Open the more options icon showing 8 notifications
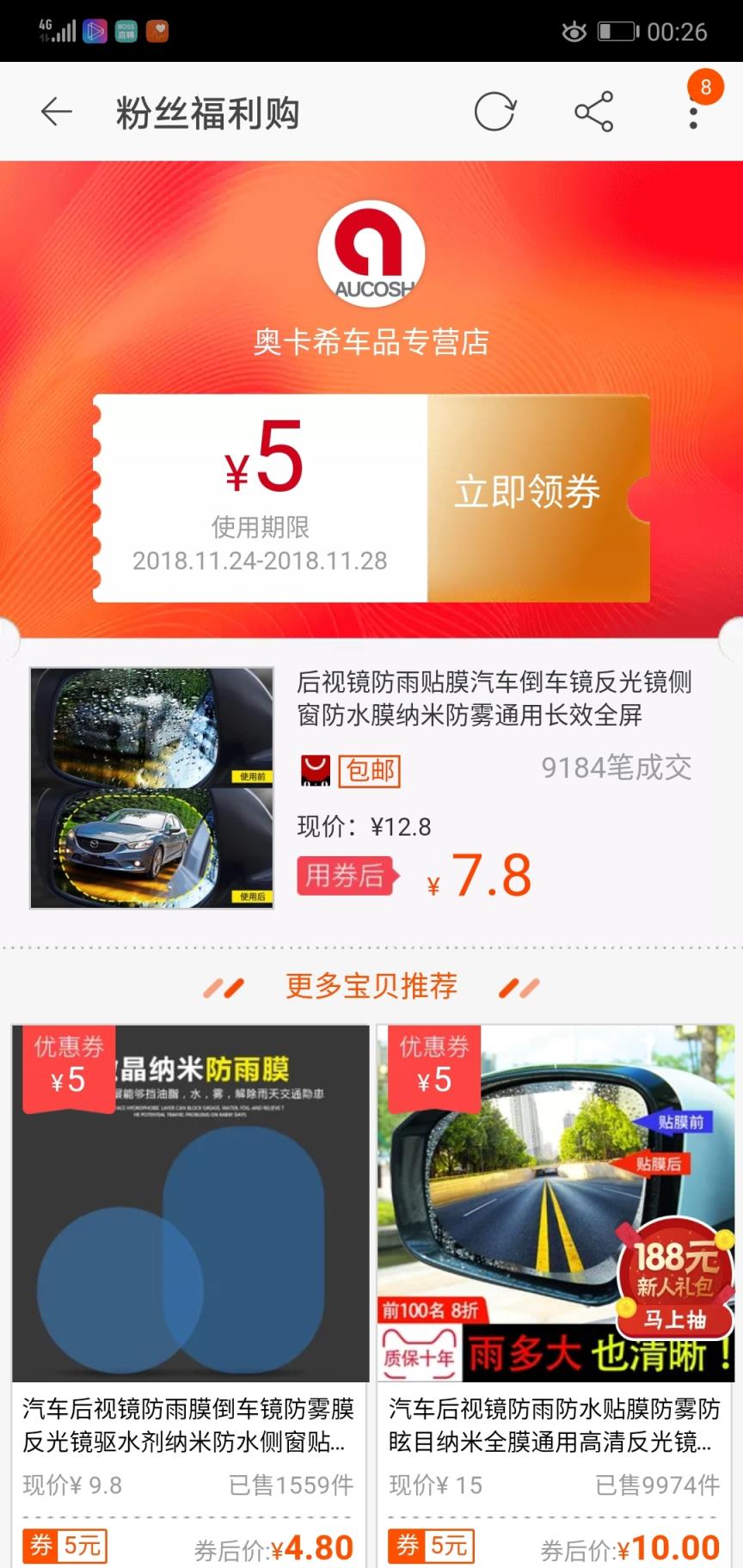Image resolution: width=743 pixels, height=1568 pixels. pyautogui.click(x=693, y=112)
